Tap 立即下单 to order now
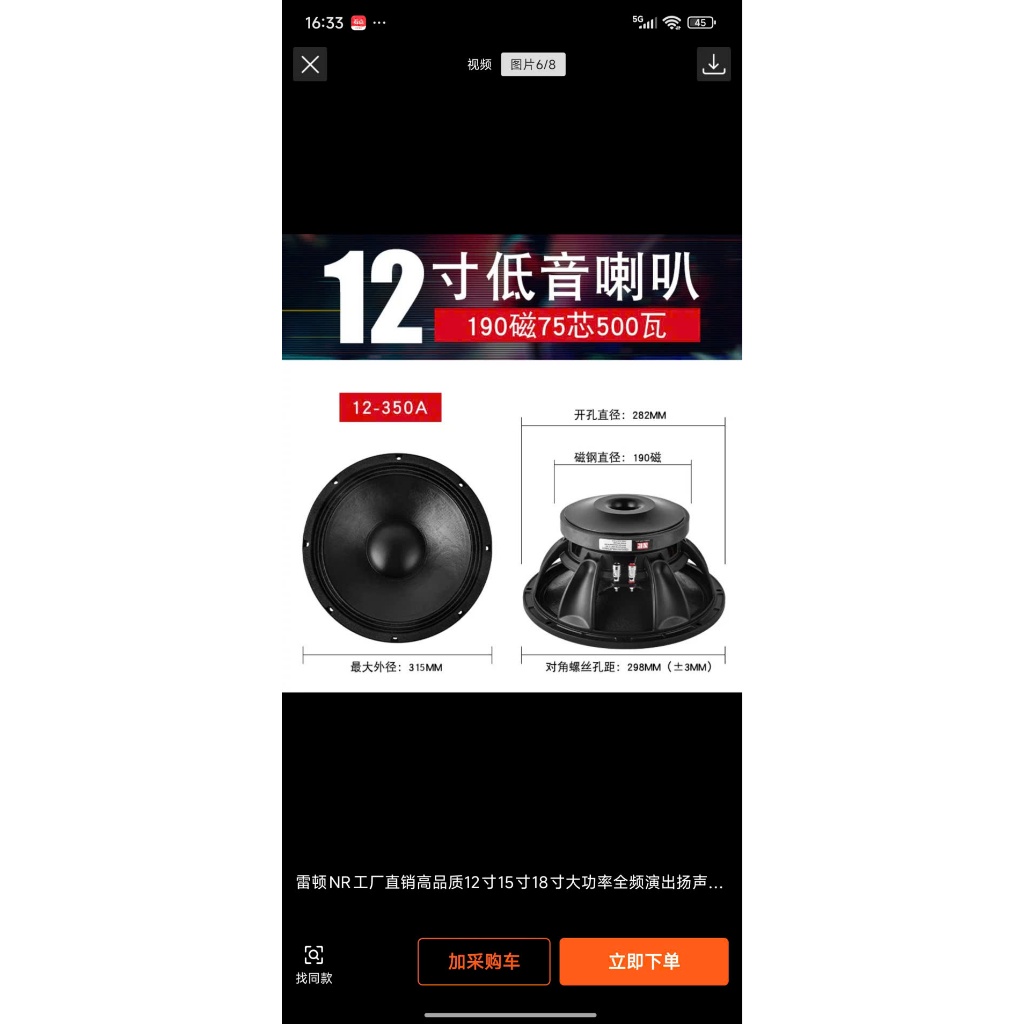 (644, 962)
